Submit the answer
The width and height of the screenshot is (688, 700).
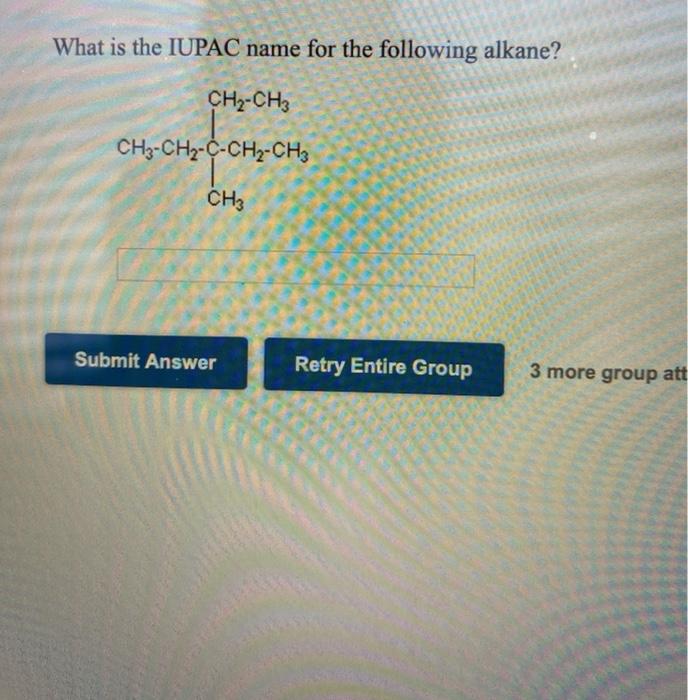click(x=146, y=362)
